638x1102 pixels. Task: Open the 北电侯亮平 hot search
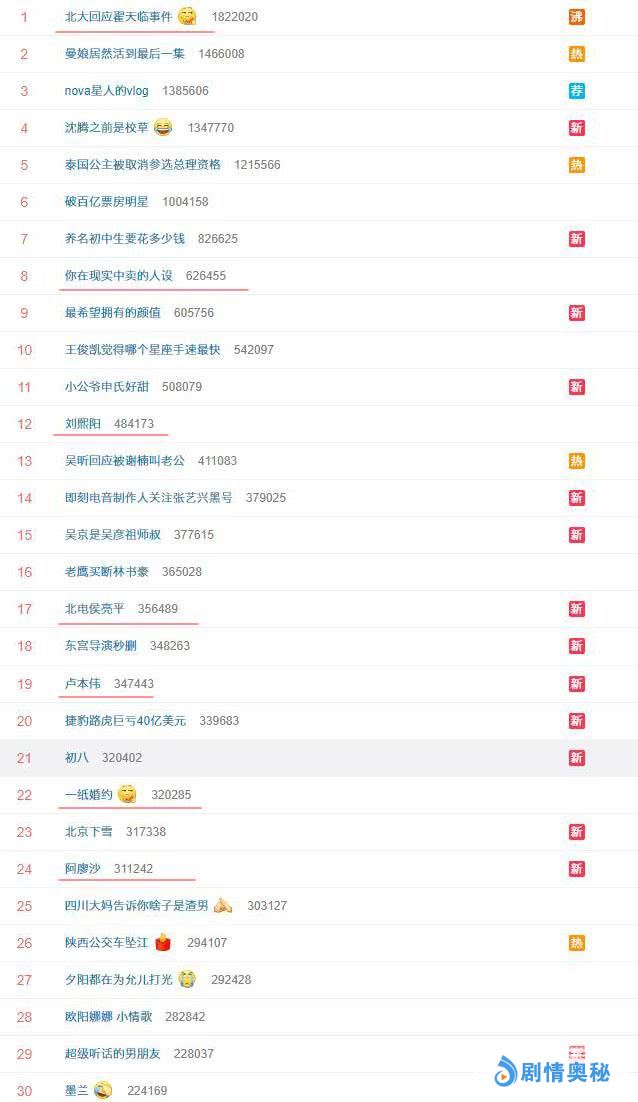[x=94, y=609]
